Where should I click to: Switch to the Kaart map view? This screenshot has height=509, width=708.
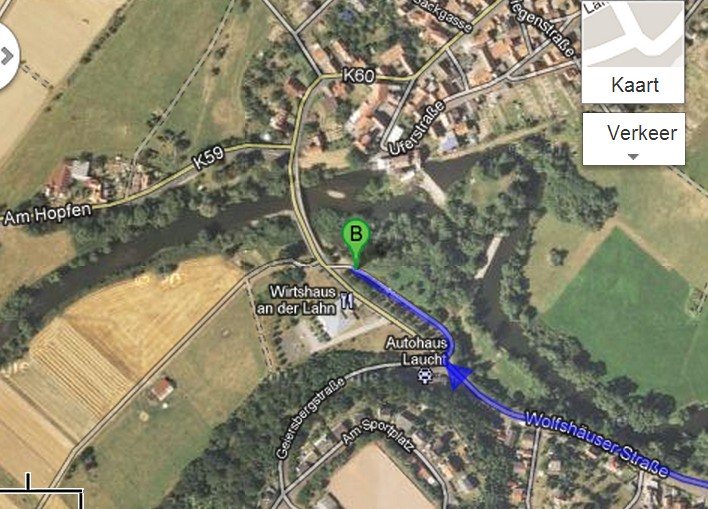(x=633, y=52)
